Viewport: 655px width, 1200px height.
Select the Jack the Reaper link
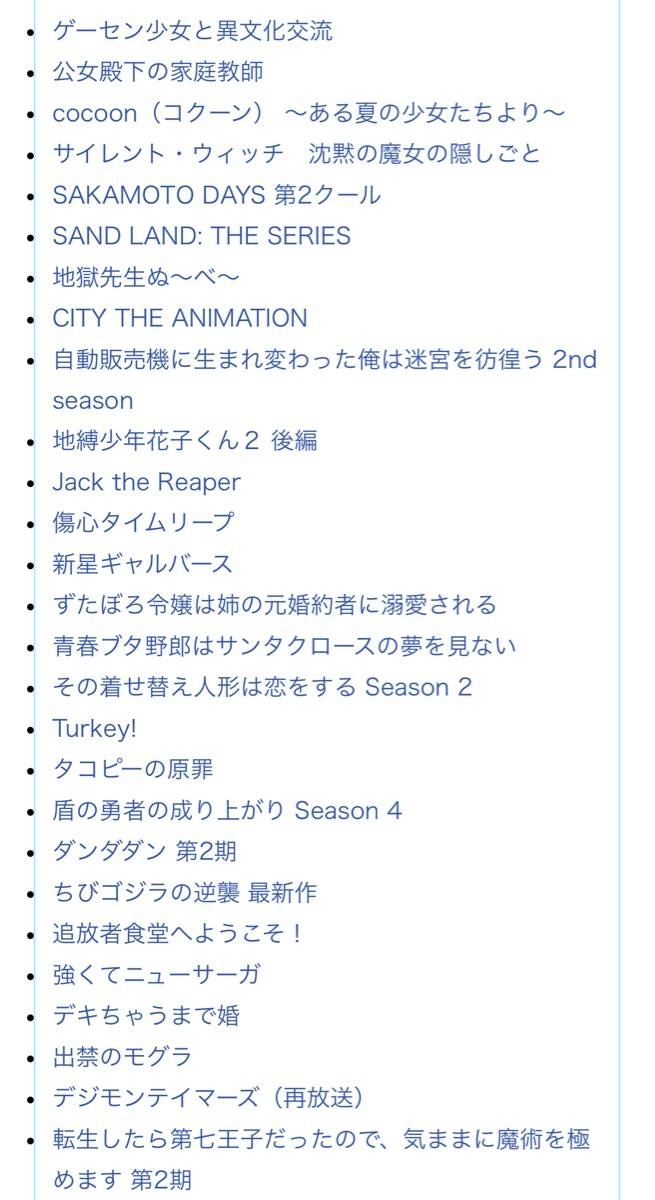pyautogui.click(x=147, y=482)
